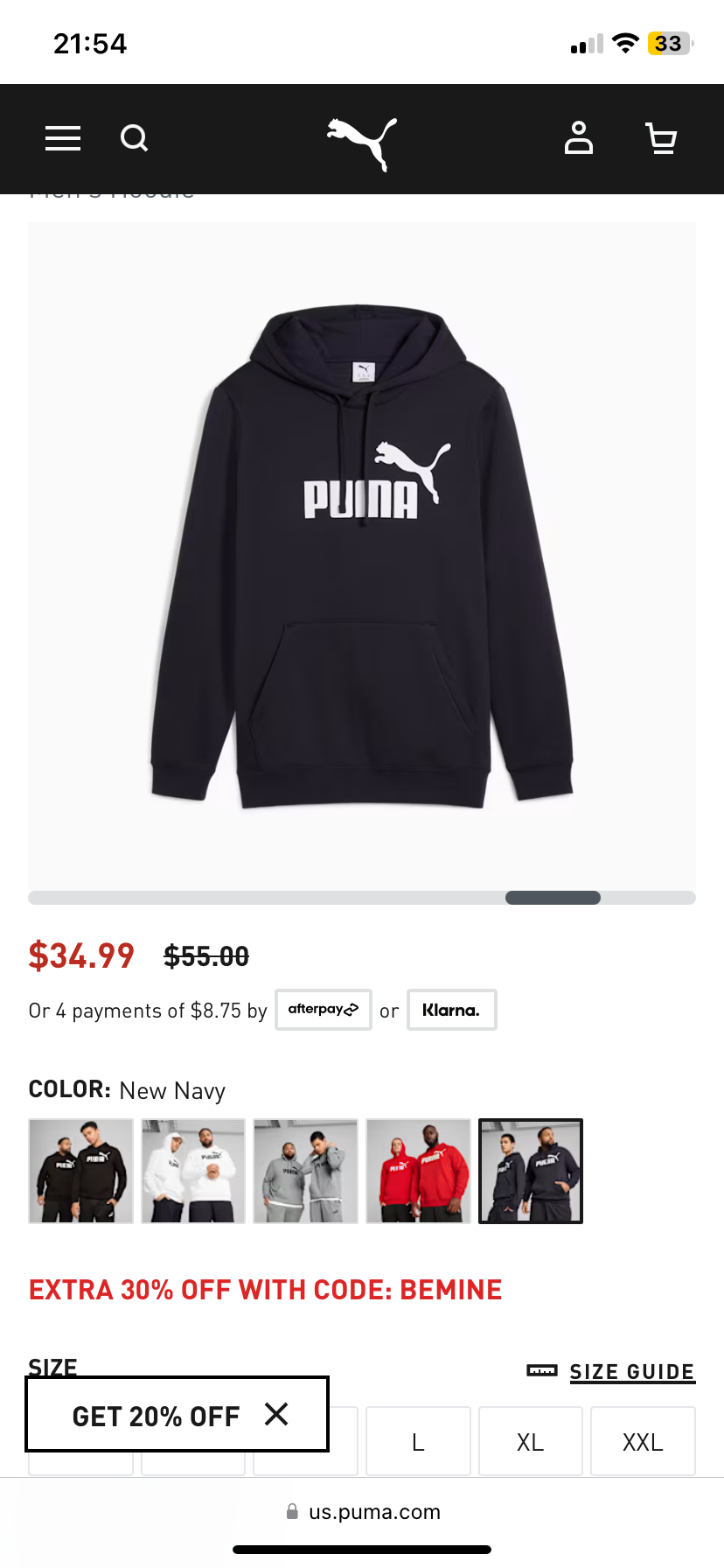Select the black hoodie color

(x=81, y=1171)
